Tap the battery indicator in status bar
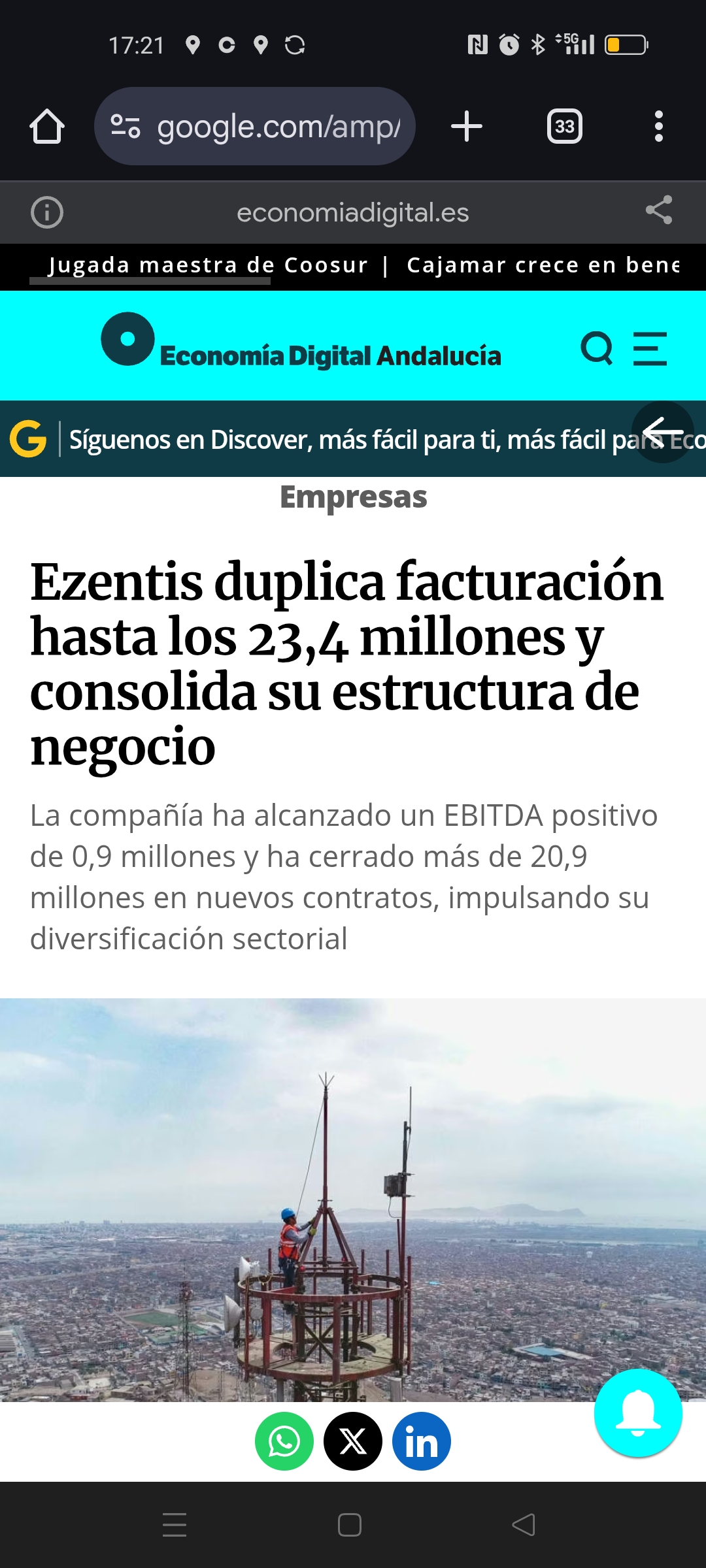The height and width of the screenshot is (1568, 706). (626, 44)
